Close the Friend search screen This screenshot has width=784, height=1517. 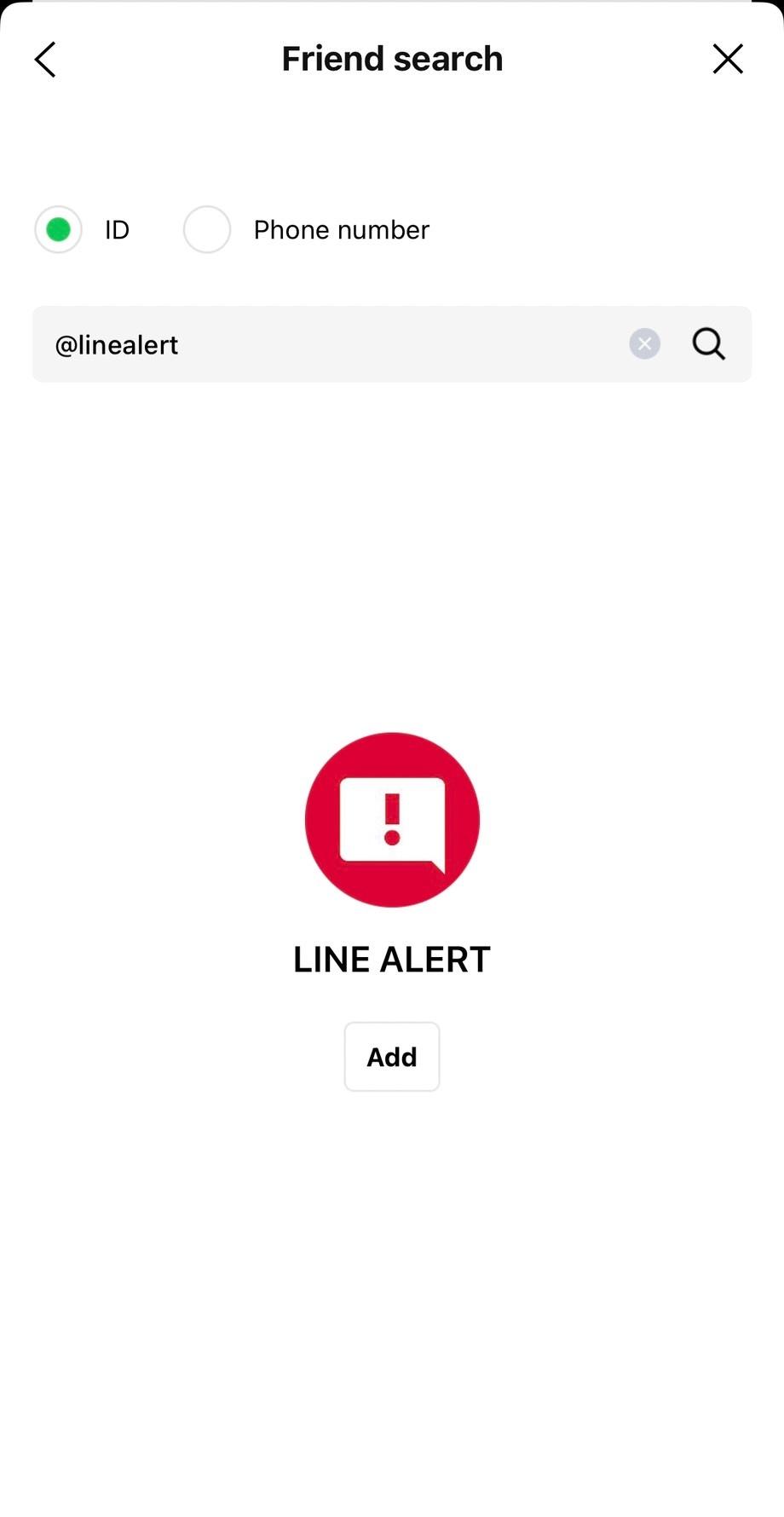(728, 59)
